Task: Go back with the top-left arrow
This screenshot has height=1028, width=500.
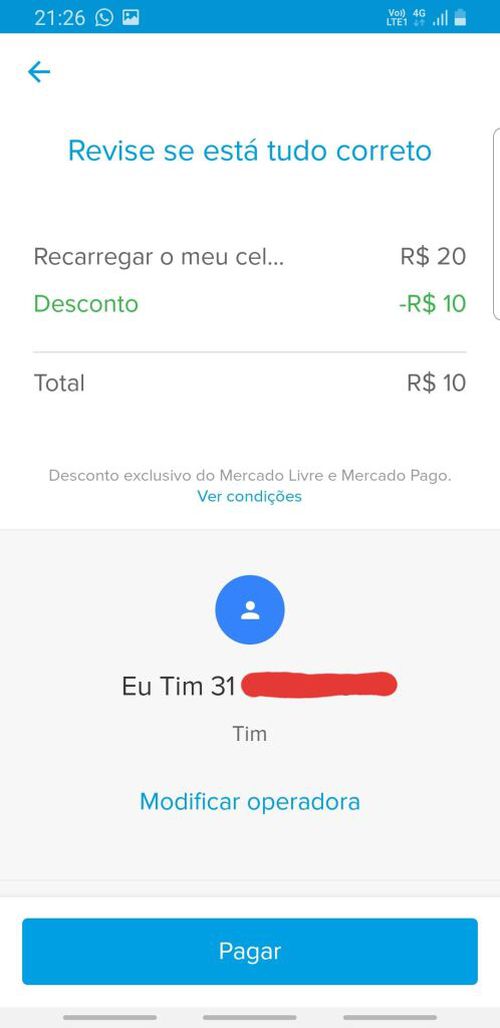Action: pos(39,71)
